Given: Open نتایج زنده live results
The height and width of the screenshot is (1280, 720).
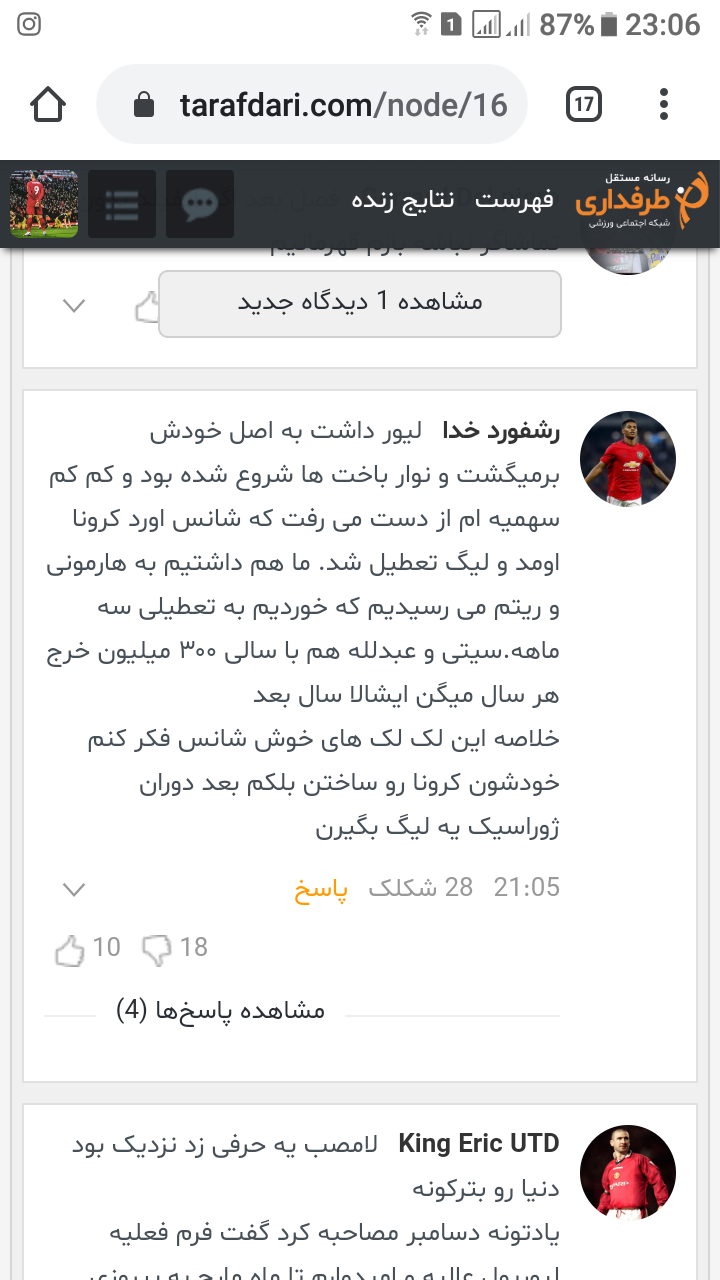Looking at the screenshot, I should [403, 200].
